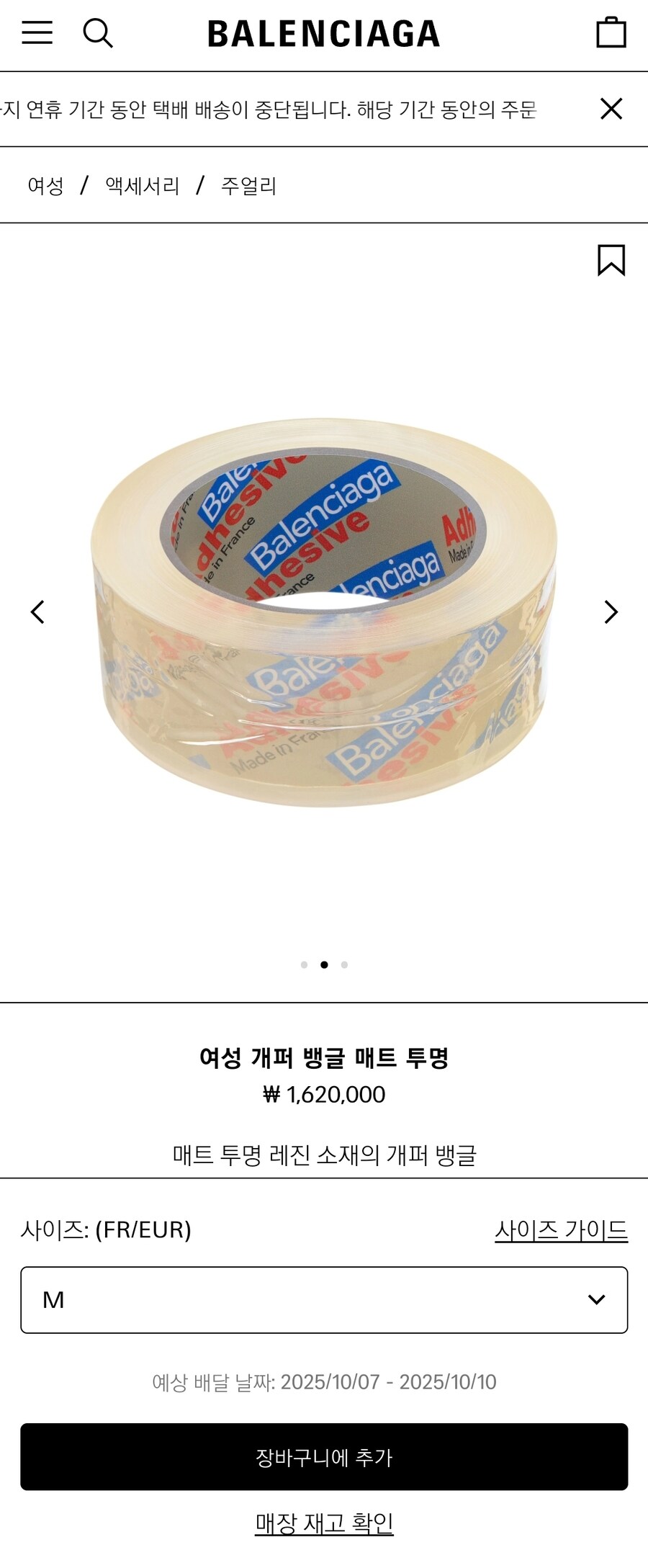Show the next product image
This screenshot has width=648, height=1568.
tap(611, 612)
